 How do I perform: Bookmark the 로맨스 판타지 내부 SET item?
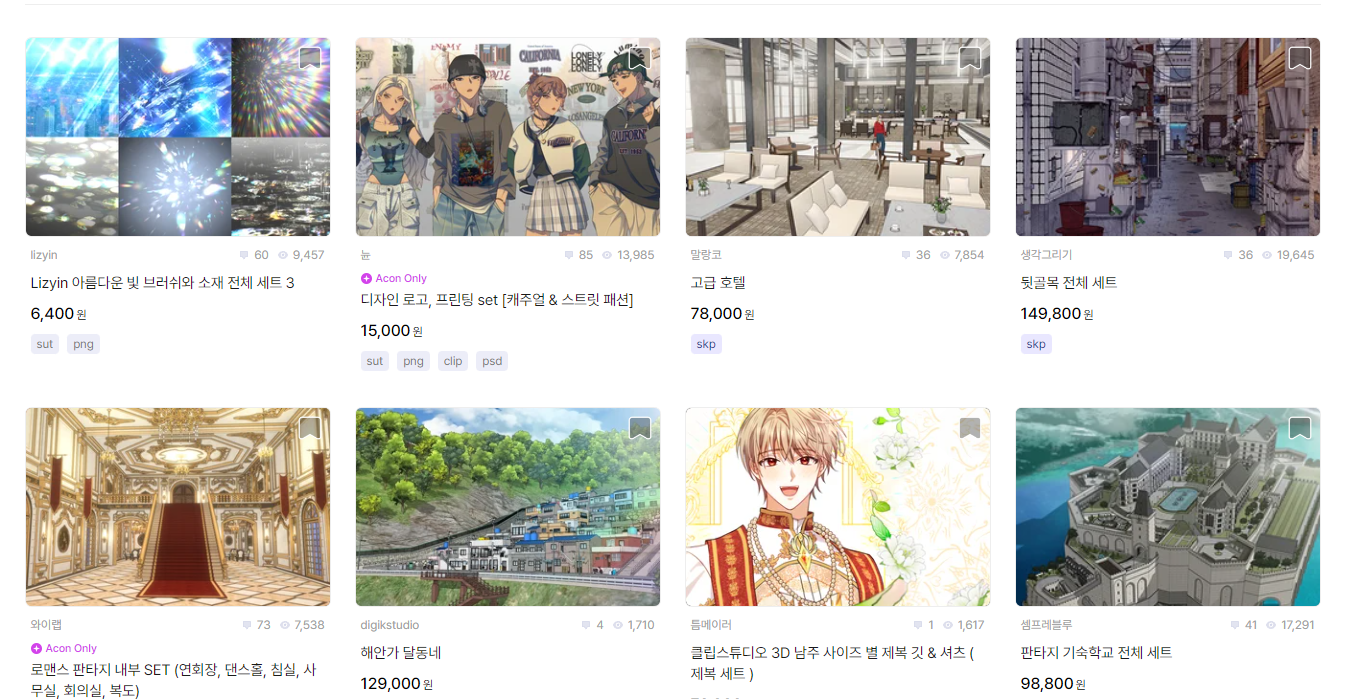point(310,429)
